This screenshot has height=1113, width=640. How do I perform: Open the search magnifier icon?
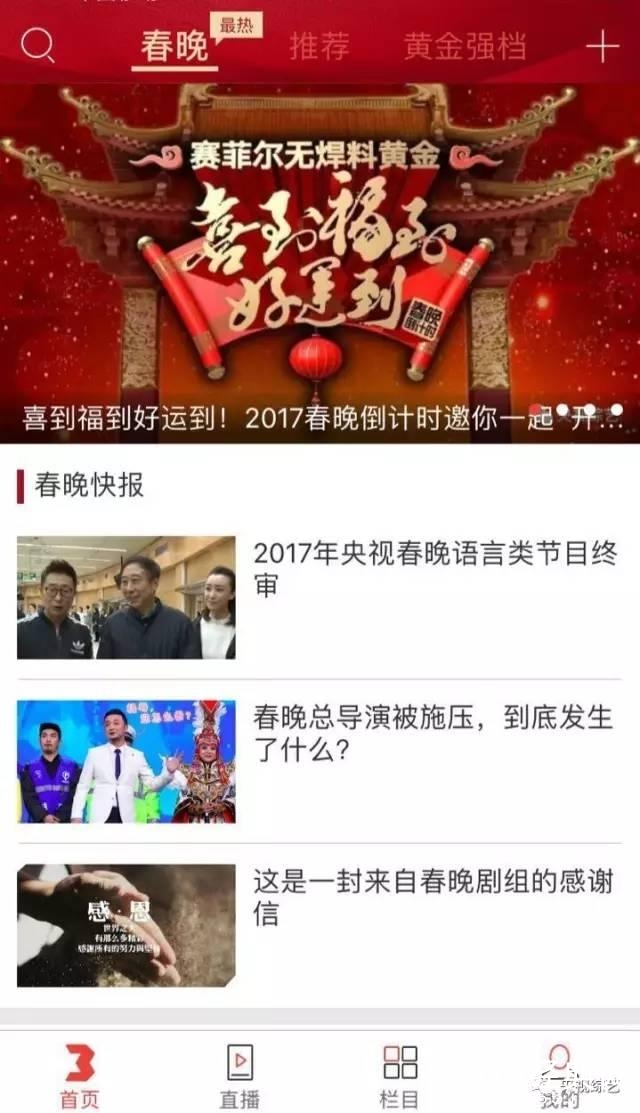(37, 46)
